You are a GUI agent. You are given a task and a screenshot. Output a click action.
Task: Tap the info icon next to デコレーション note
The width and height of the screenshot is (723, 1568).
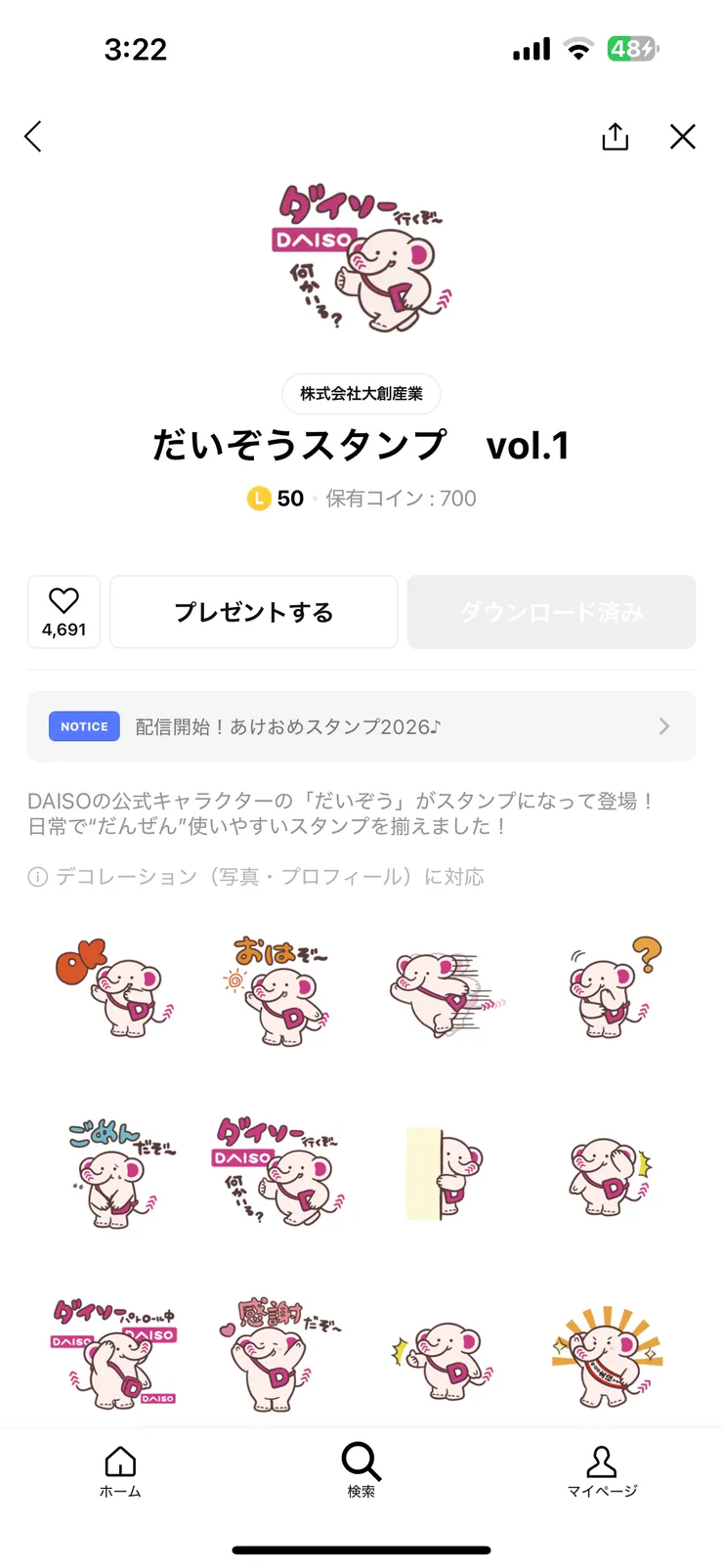pyautogui.click(x=36, y=877)
